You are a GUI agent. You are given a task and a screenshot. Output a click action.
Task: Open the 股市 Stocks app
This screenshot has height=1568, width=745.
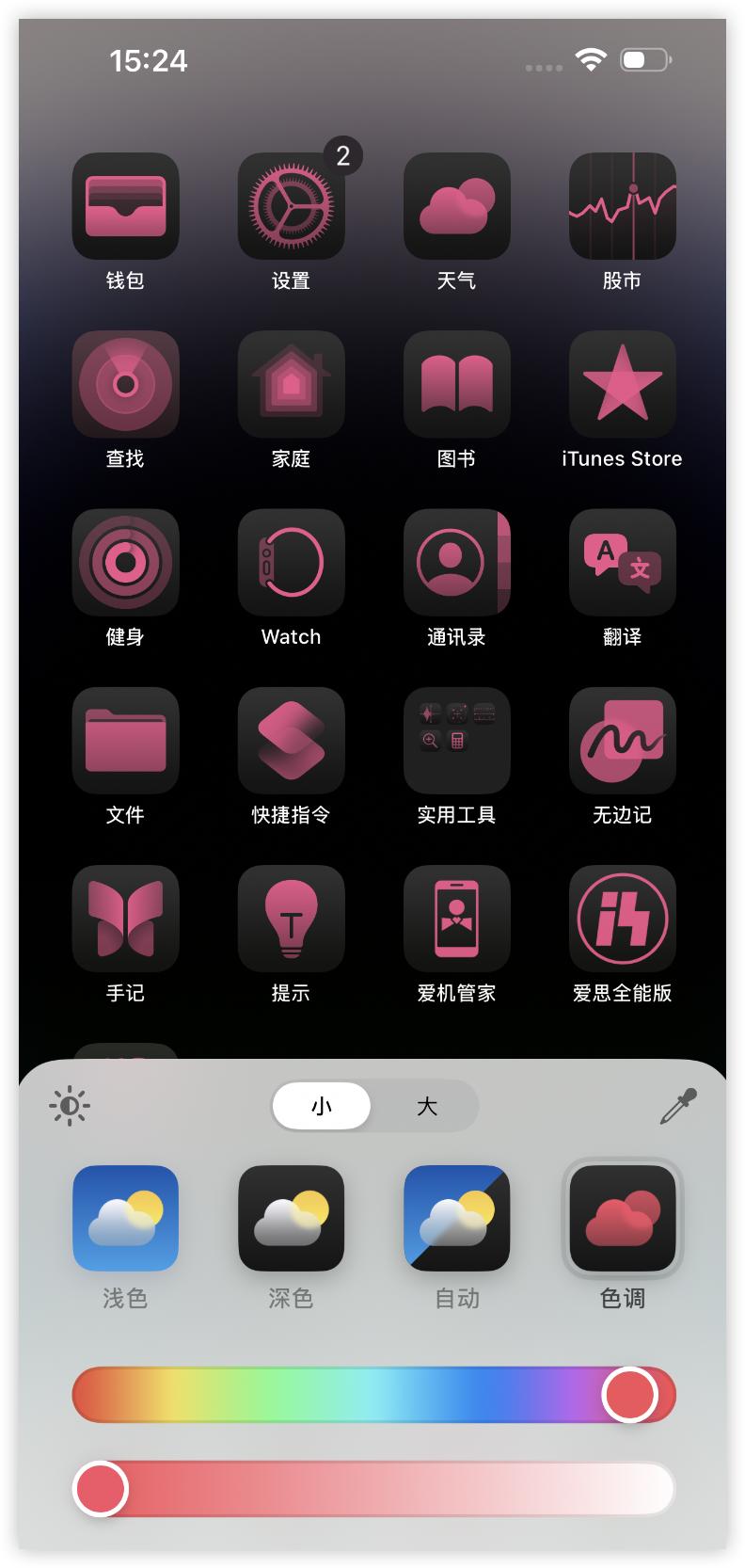pos(622,206)
